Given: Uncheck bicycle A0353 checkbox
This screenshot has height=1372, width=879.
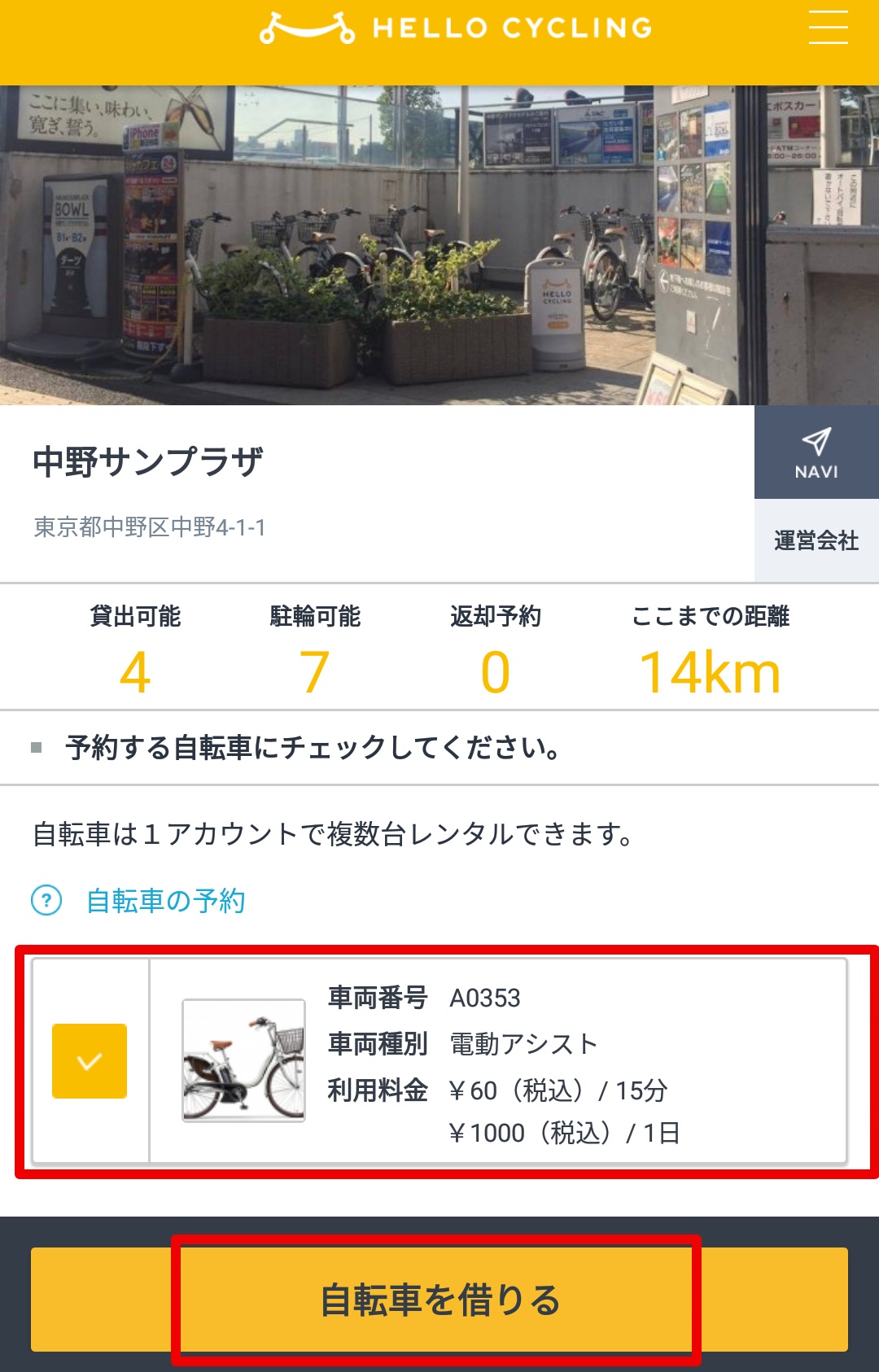Looking at the screenshot, I should (90, 1061).
